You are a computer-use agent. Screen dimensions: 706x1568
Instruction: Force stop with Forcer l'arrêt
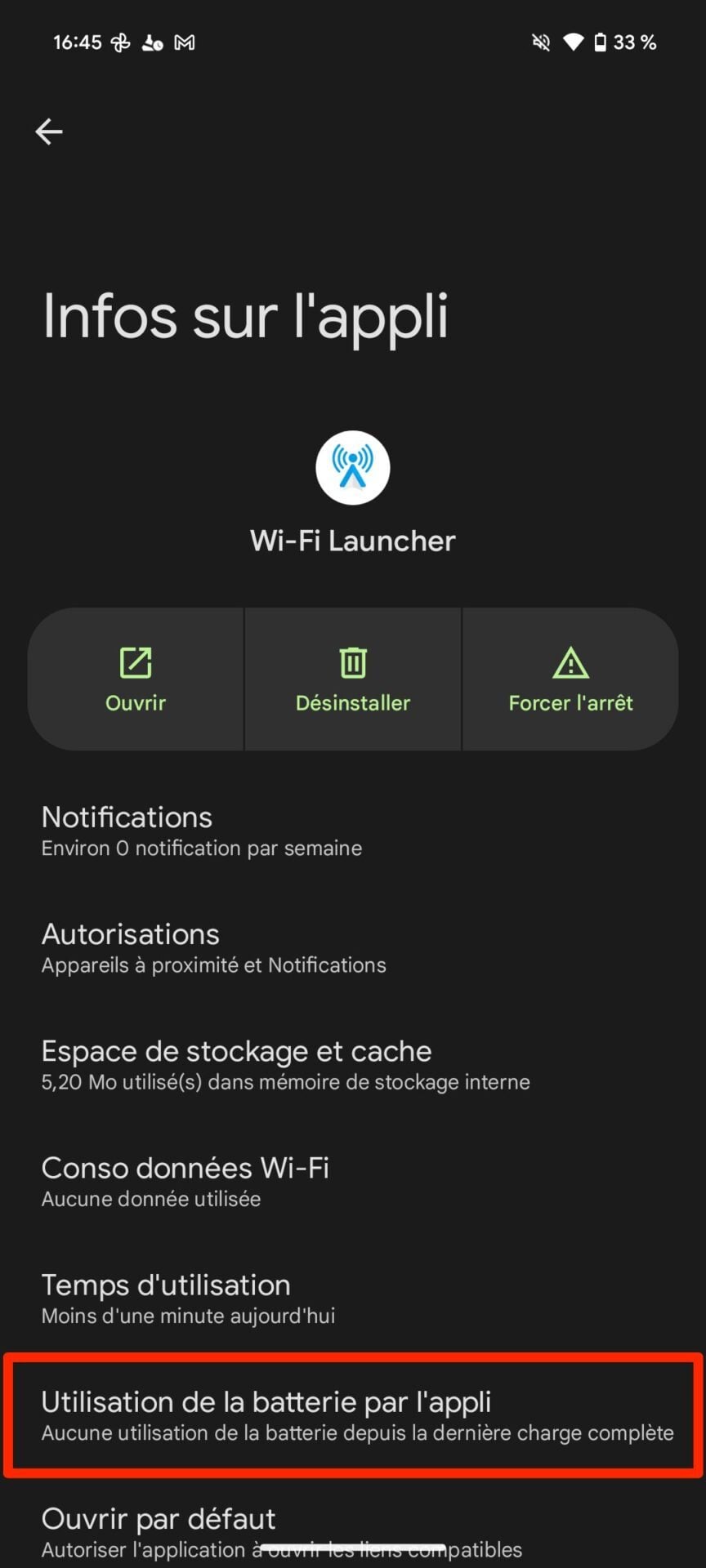pyautogui.click(x=570, y=679)
